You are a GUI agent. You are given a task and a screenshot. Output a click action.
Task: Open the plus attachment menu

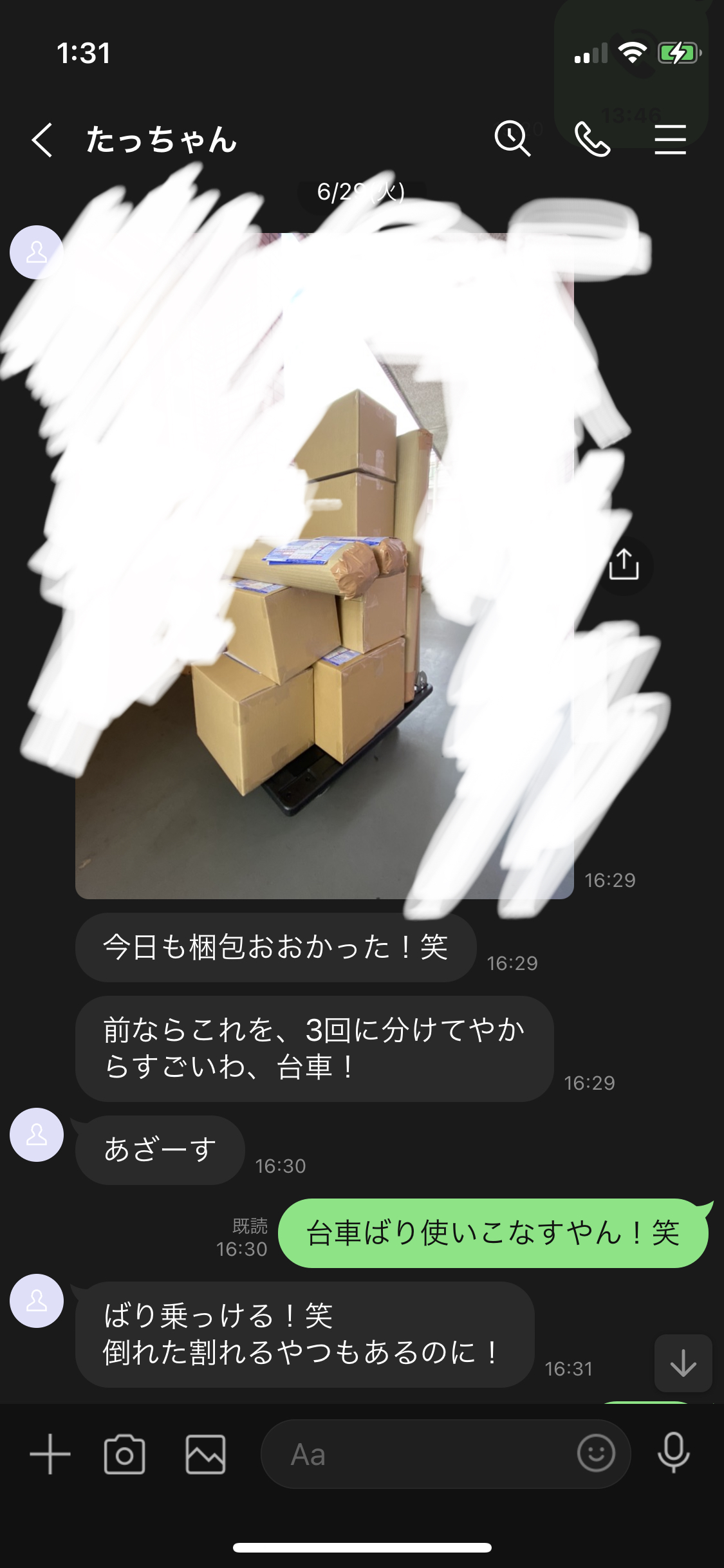click(50, 1455)
